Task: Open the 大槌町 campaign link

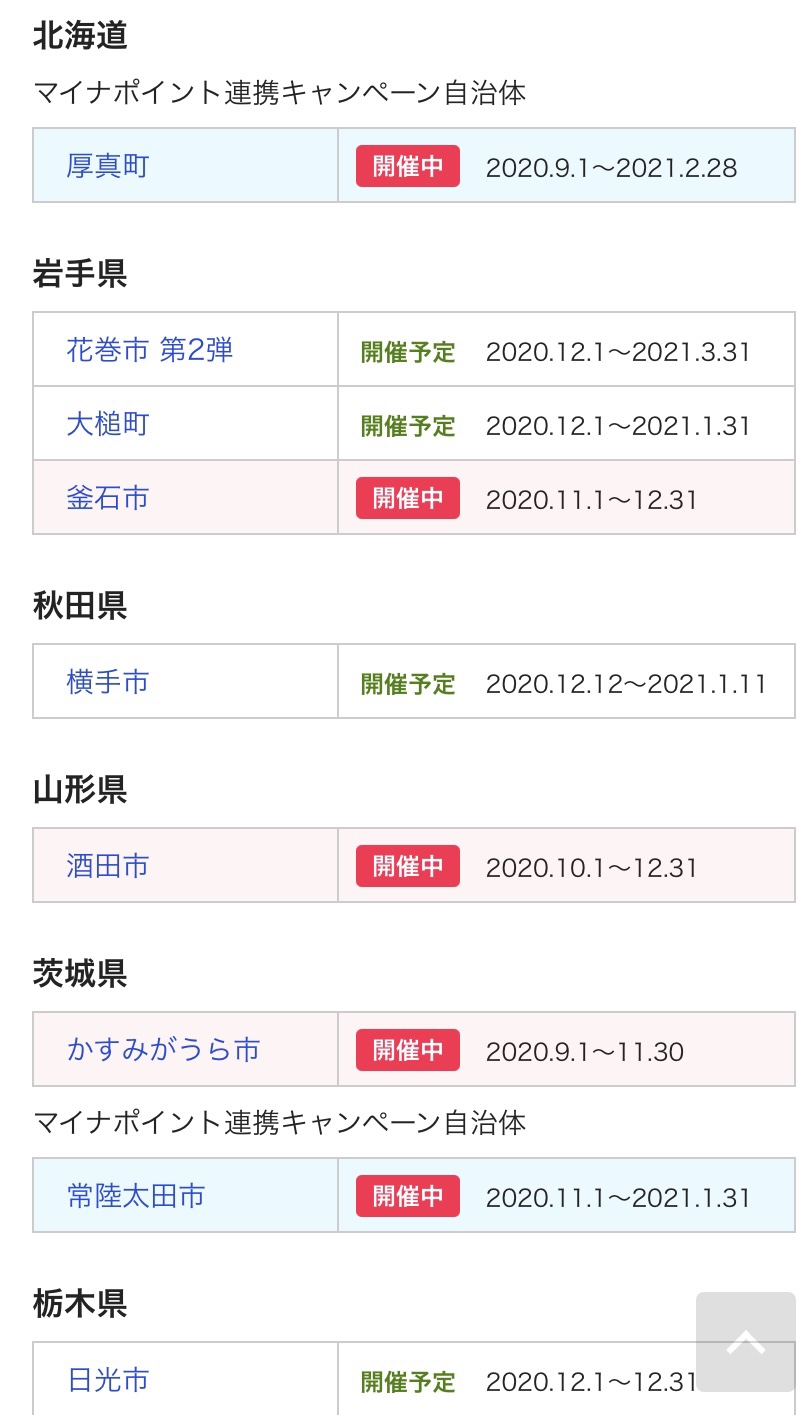Action: 108,424
